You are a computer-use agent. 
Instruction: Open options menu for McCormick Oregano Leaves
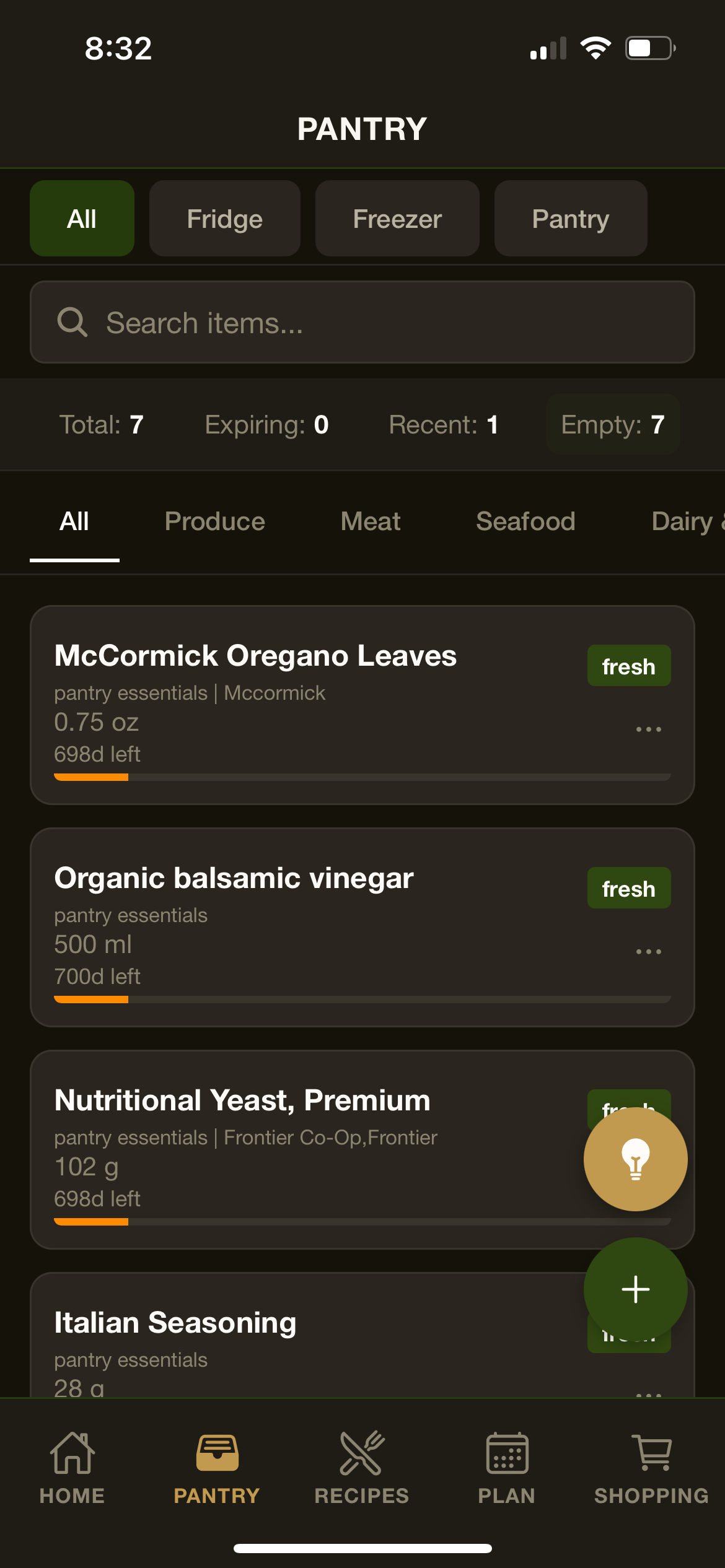(x=648, y=729)
